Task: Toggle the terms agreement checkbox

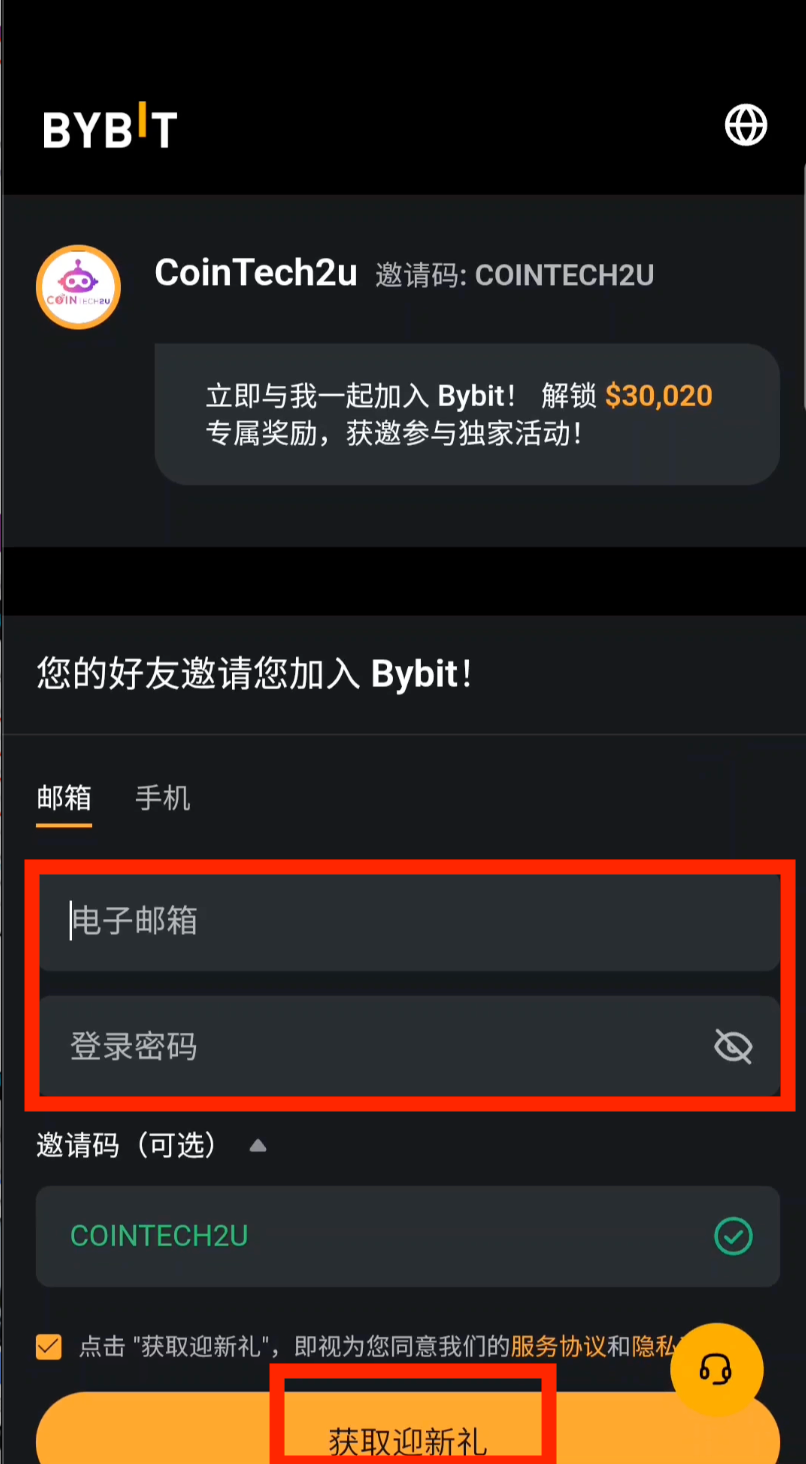Action: pos(47,1347)
